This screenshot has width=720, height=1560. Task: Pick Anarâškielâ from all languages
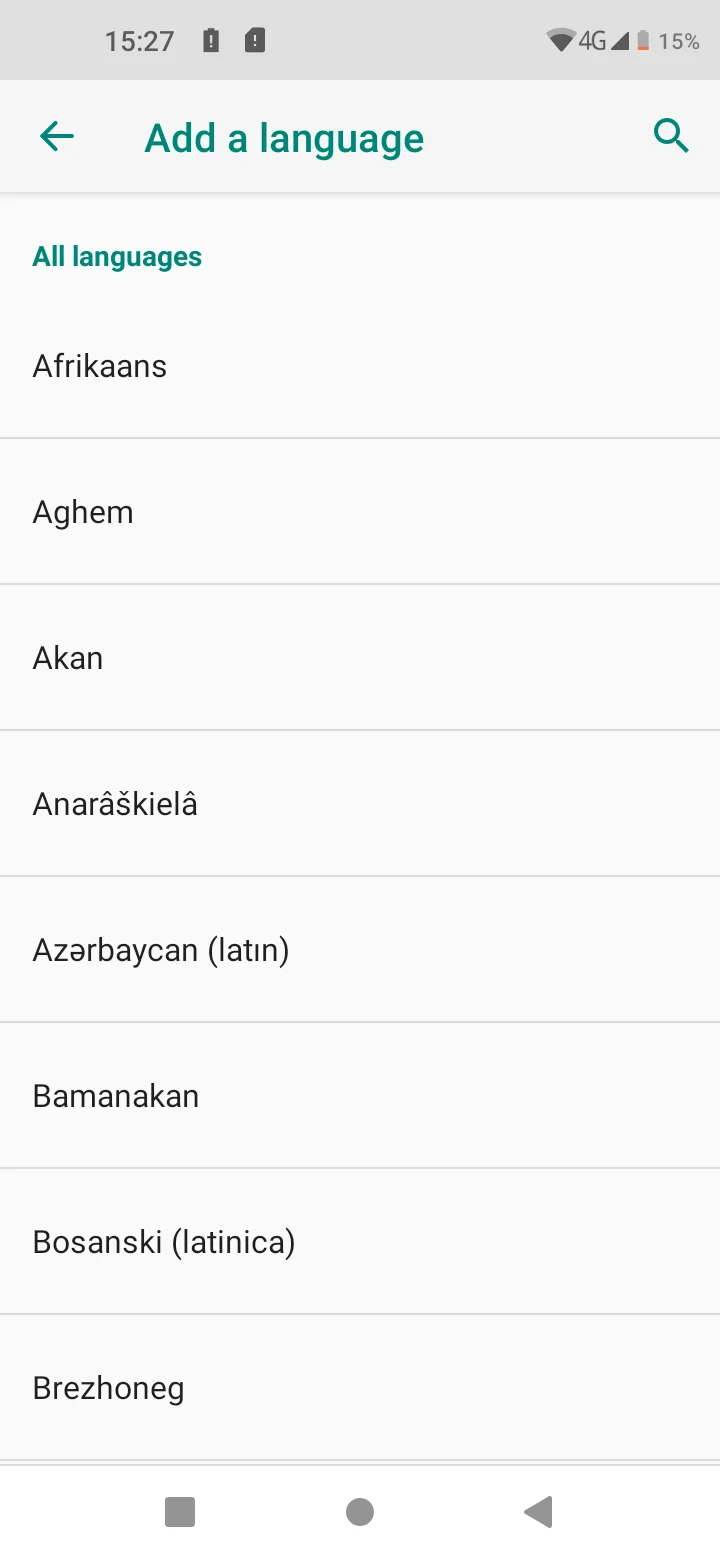tap(360, 803)
